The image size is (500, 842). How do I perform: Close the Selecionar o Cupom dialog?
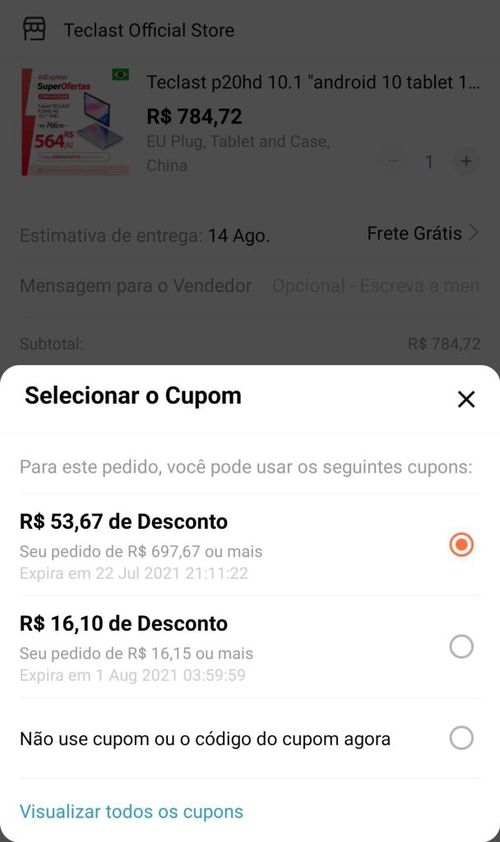tap(466, 399)
